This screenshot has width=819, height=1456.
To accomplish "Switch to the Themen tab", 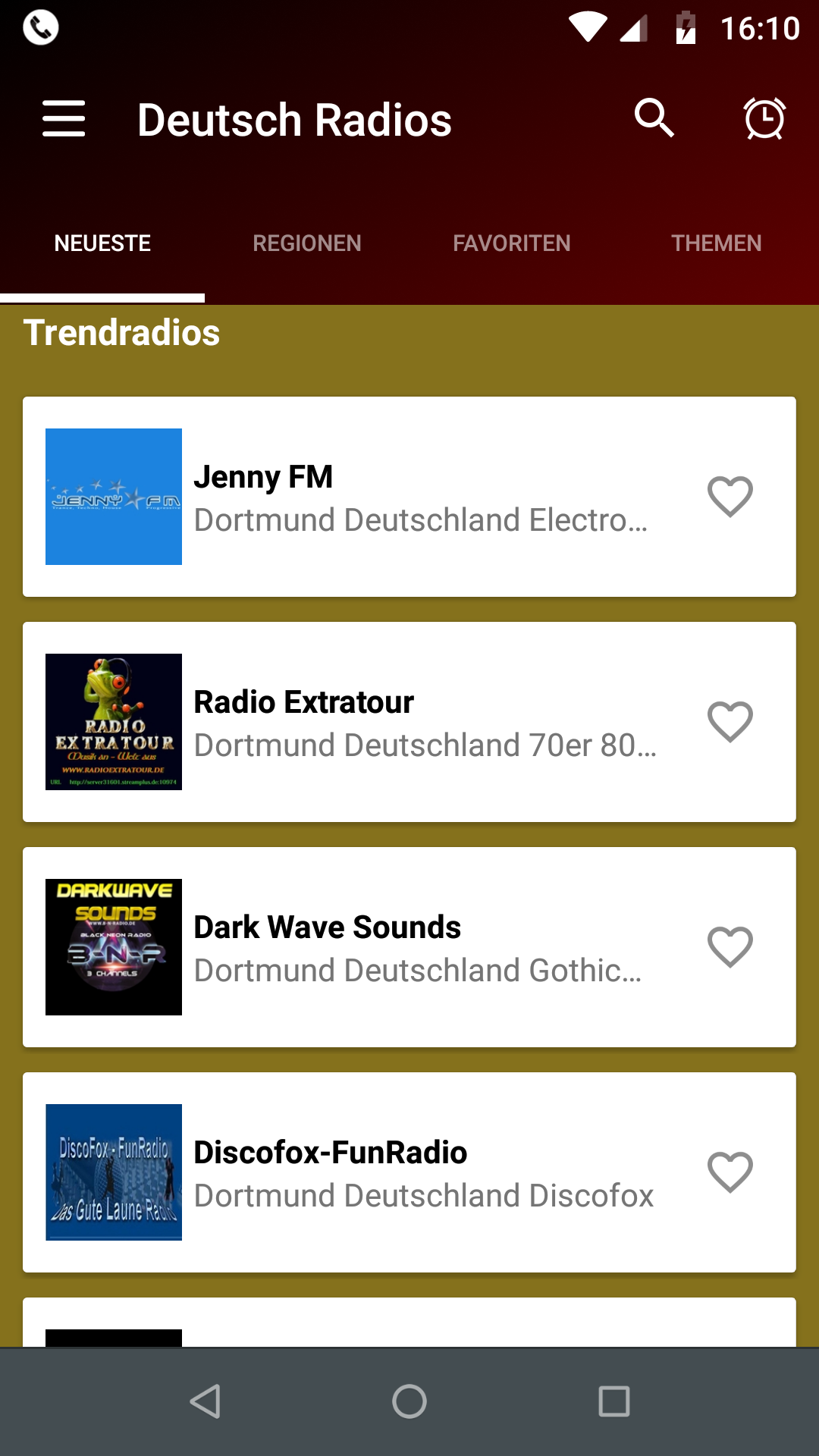I will pyautogui.click(x=716, y=243).
